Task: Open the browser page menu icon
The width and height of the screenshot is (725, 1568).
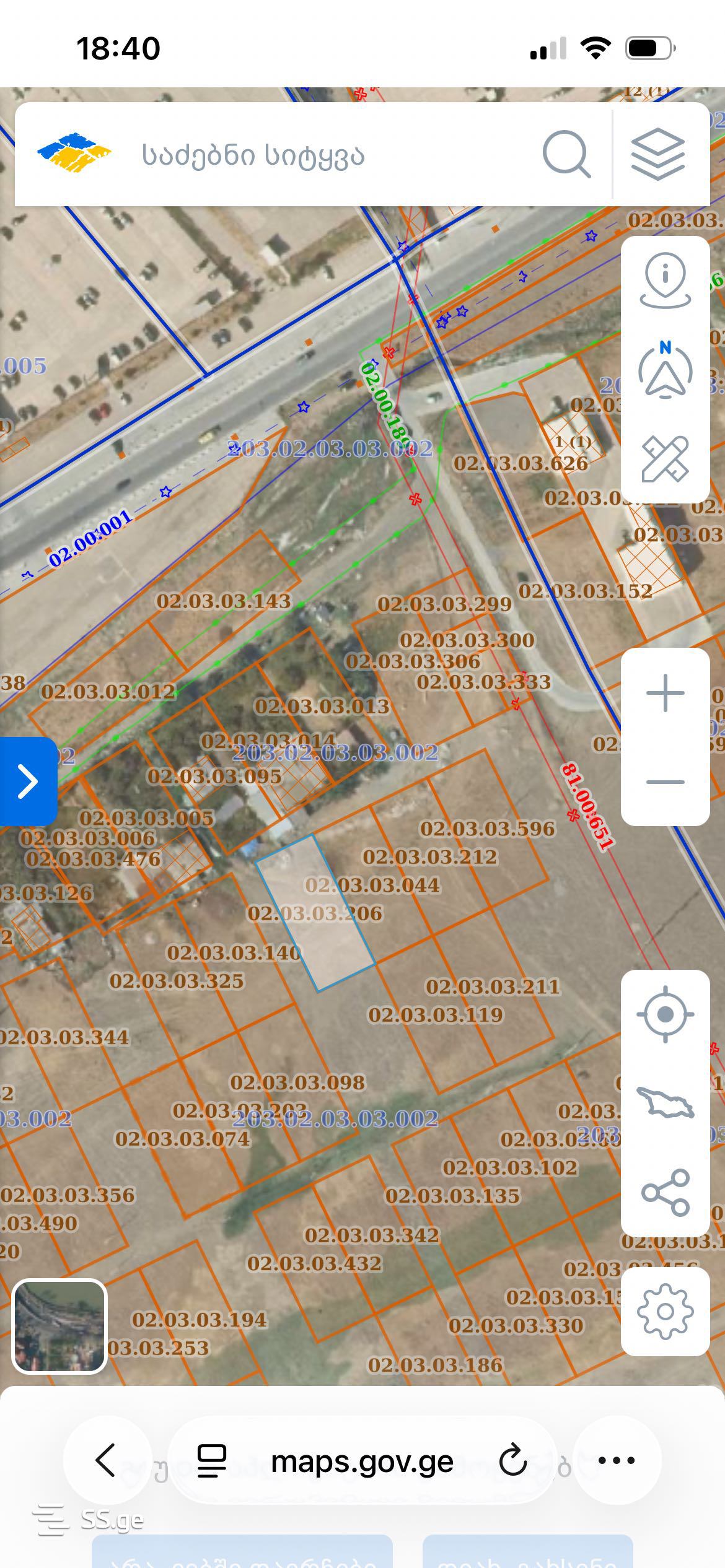Action: tap(211, 1460)
